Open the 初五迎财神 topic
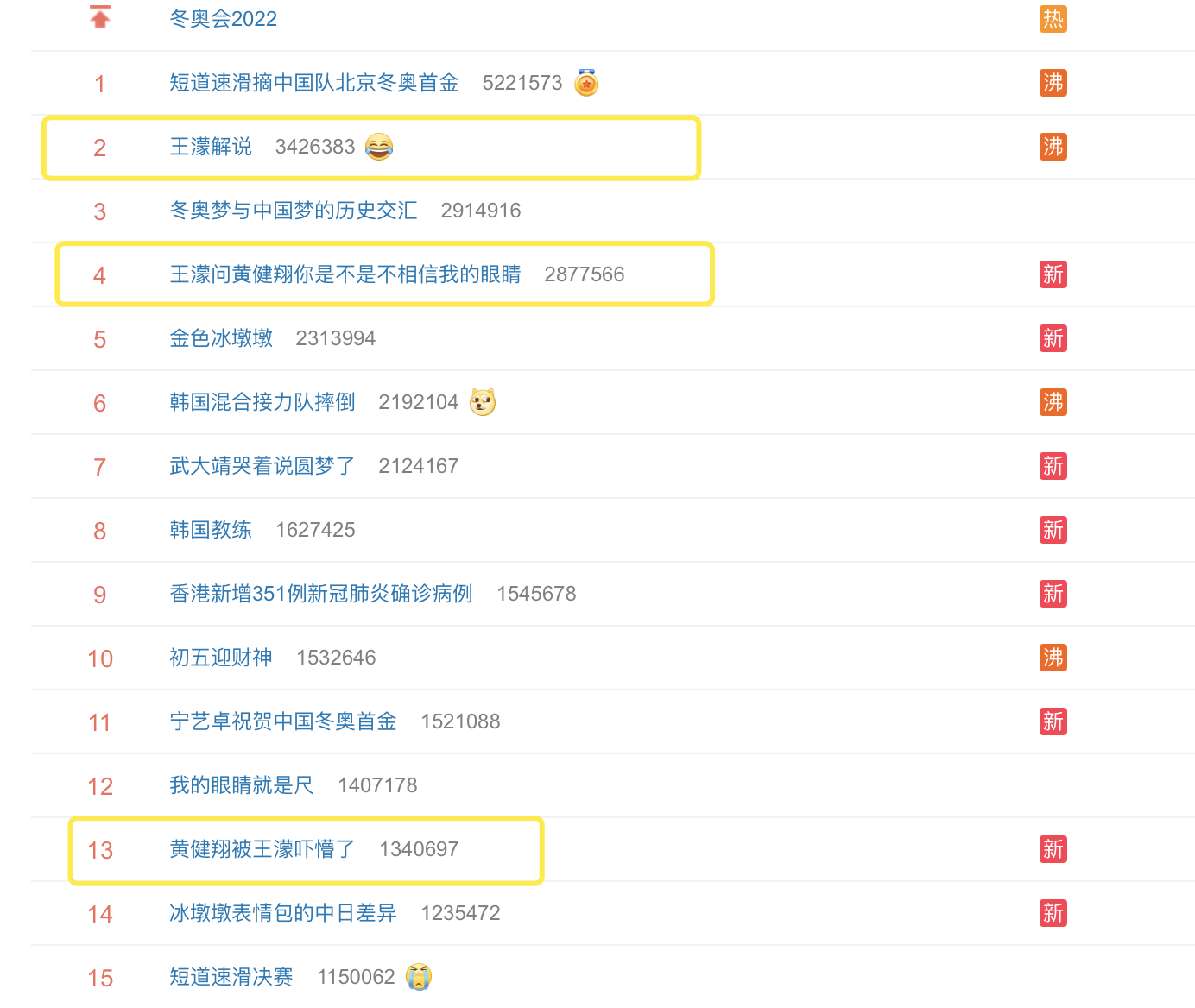 pos(221,658)
